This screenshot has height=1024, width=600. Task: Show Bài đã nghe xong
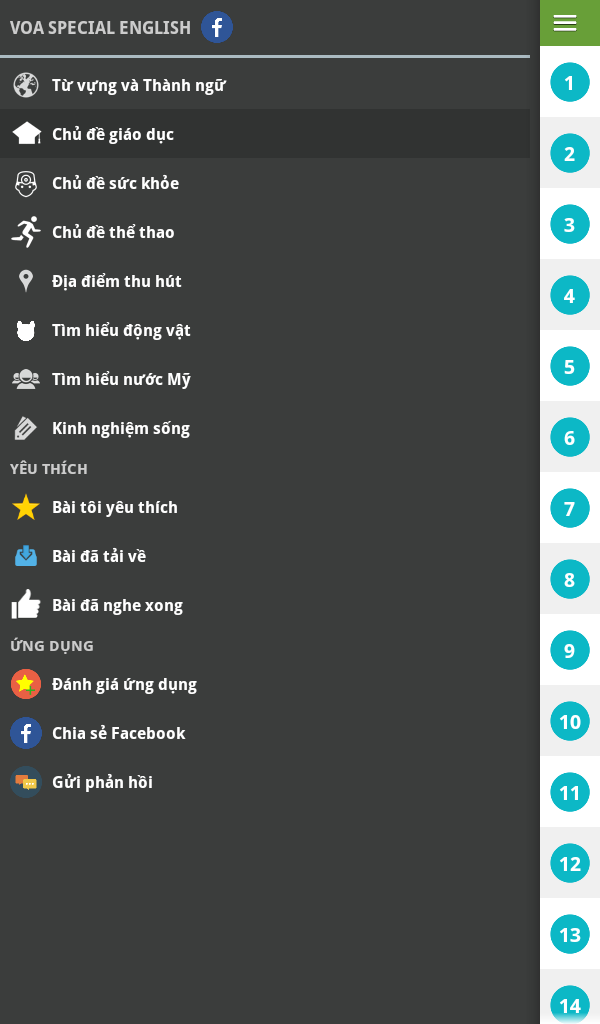[265, 605]
